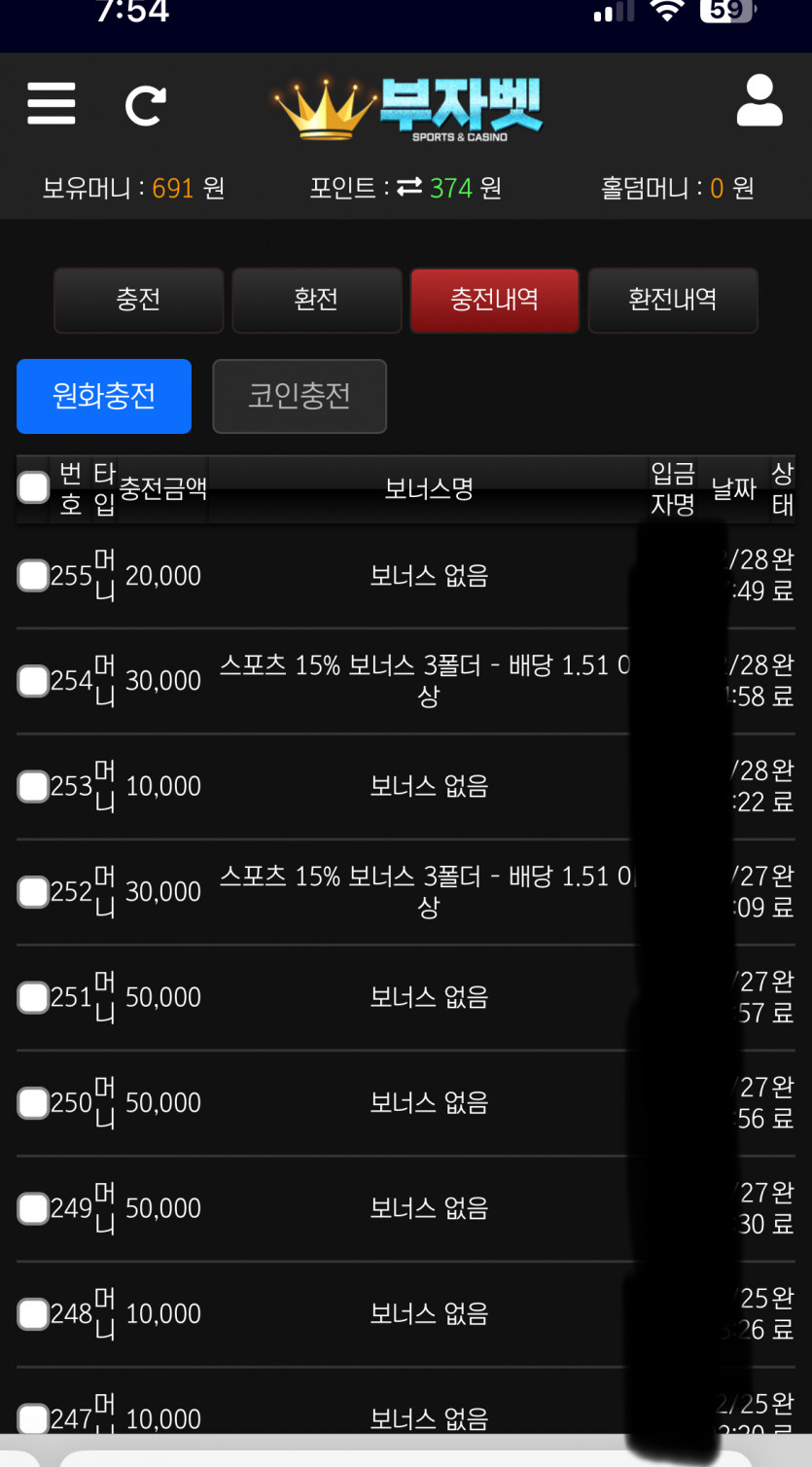
Task: Select the checkbox for entry 253
Action: tap(33, 786)
